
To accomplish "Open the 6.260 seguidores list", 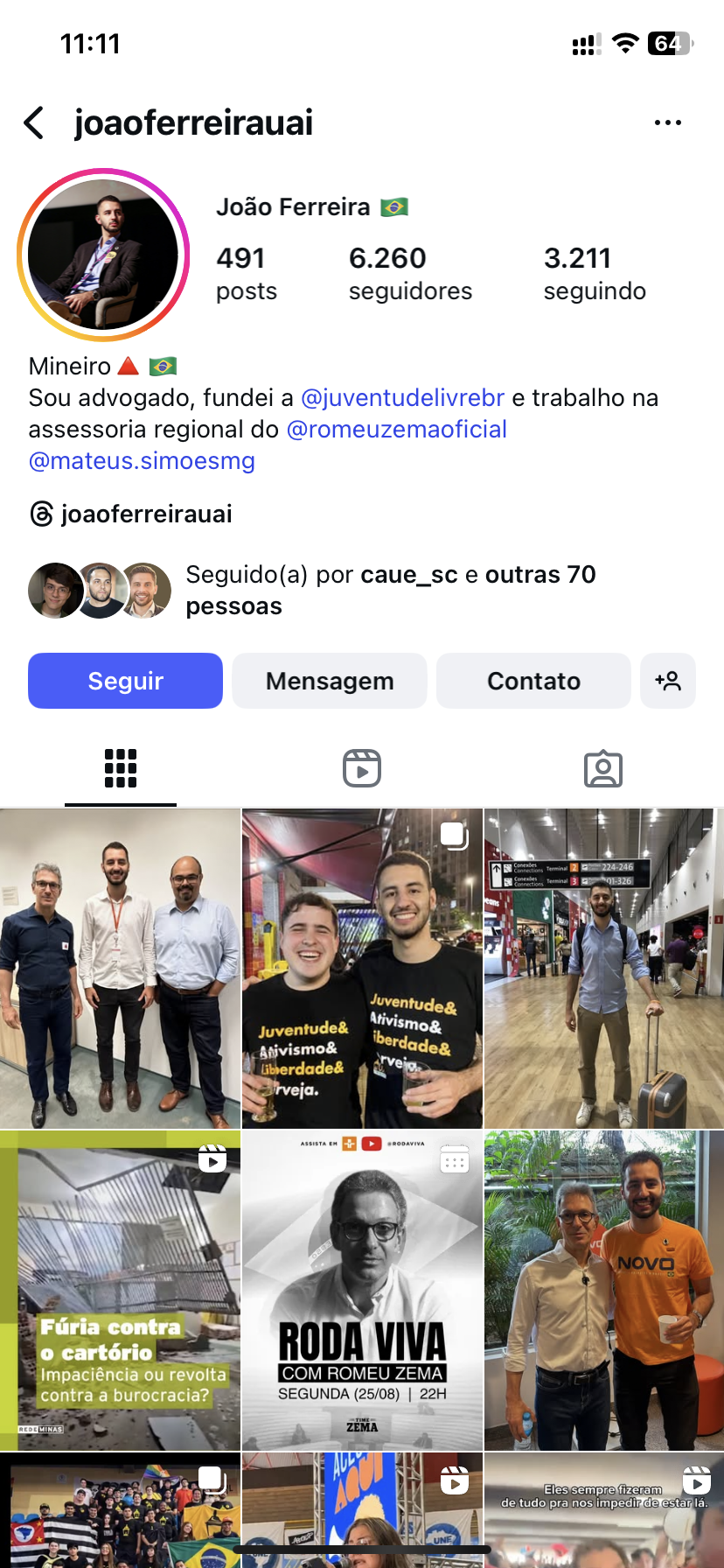I will pos(409,273).
